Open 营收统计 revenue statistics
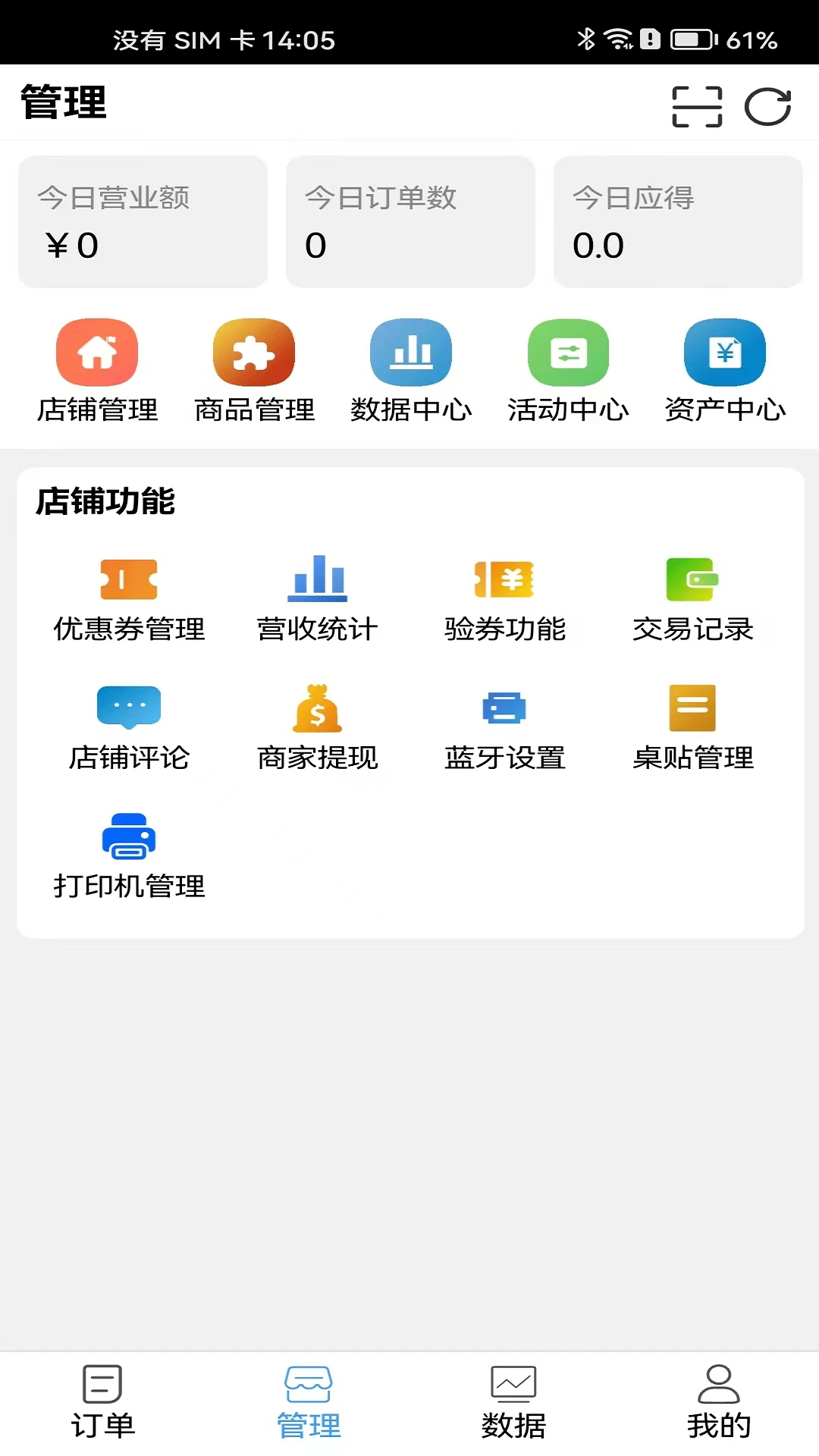The width and height of the screenshot is (819, 1456). click(316, 599)
